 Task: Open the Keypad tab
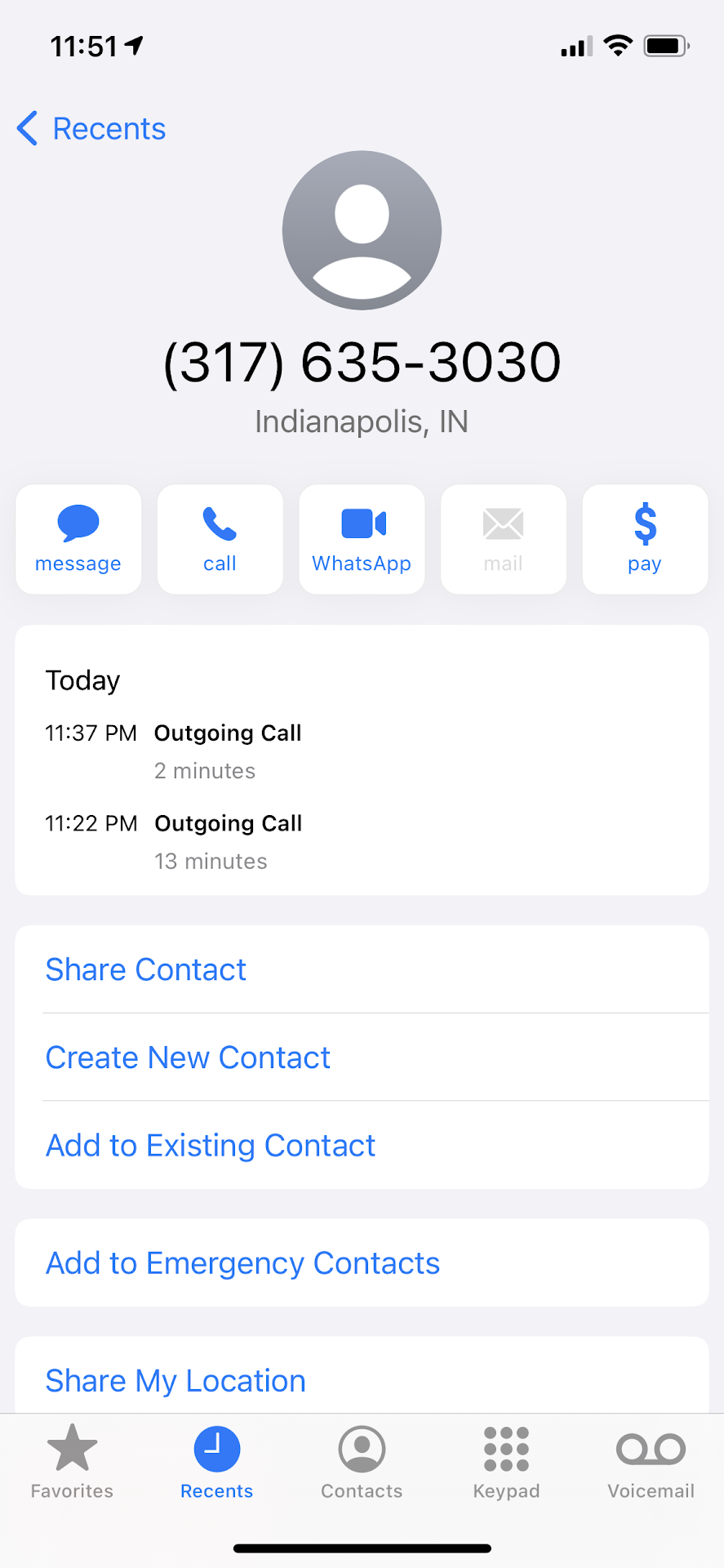coord(506,1462)
